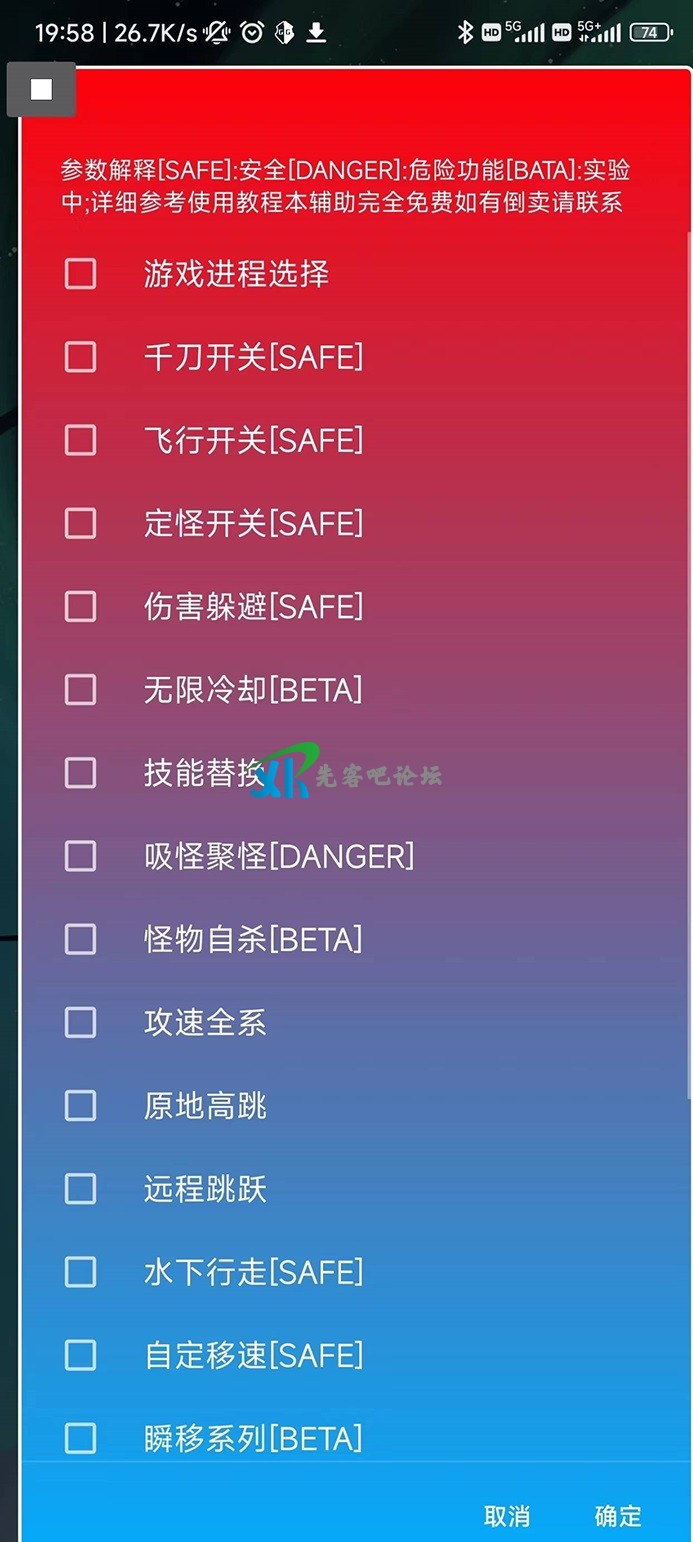Select 自定移速[SAFE] checkbox
Image resolution: width=693 pixels, height=1542 pixels.
(x=80, y=1355)
